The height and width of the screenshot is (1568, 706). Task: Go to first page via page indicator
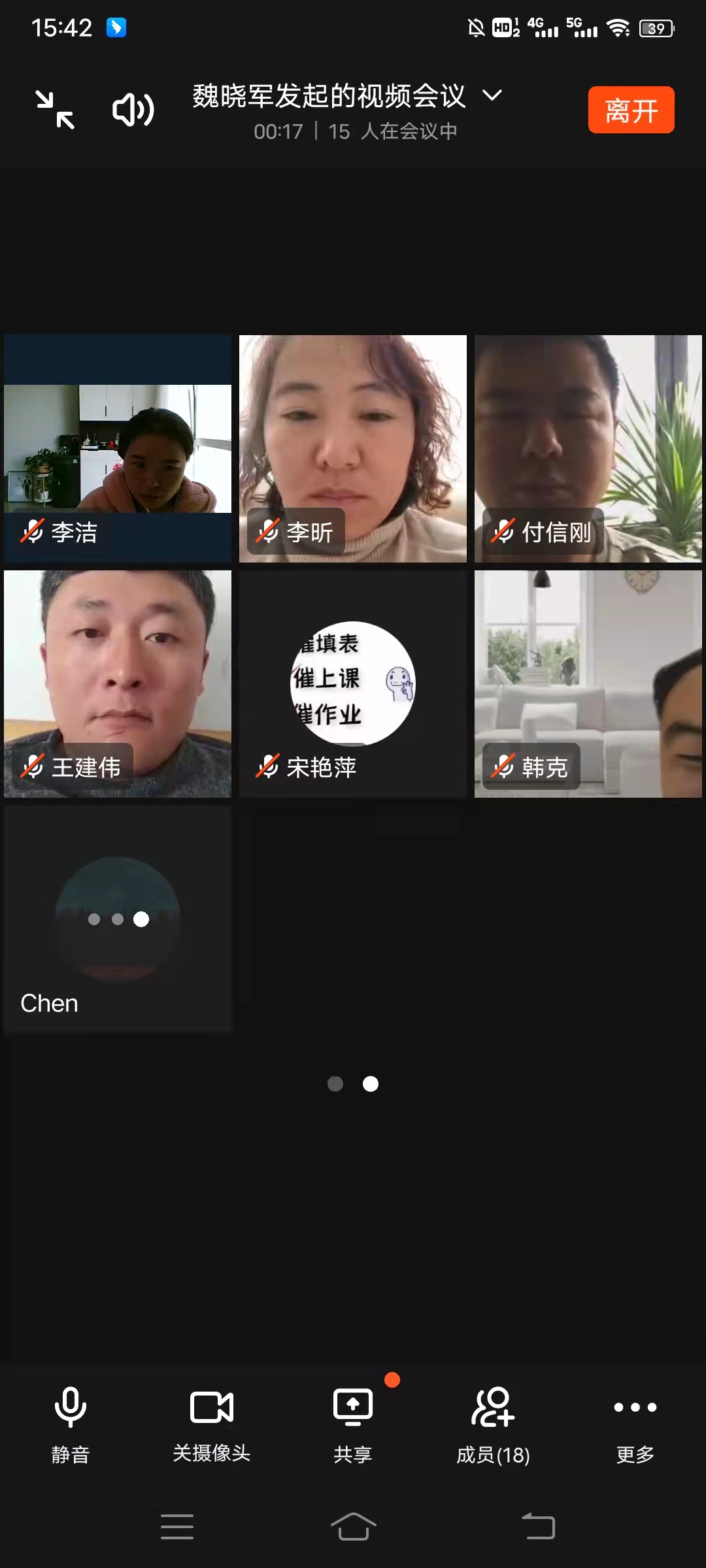tap(335, 1084)
